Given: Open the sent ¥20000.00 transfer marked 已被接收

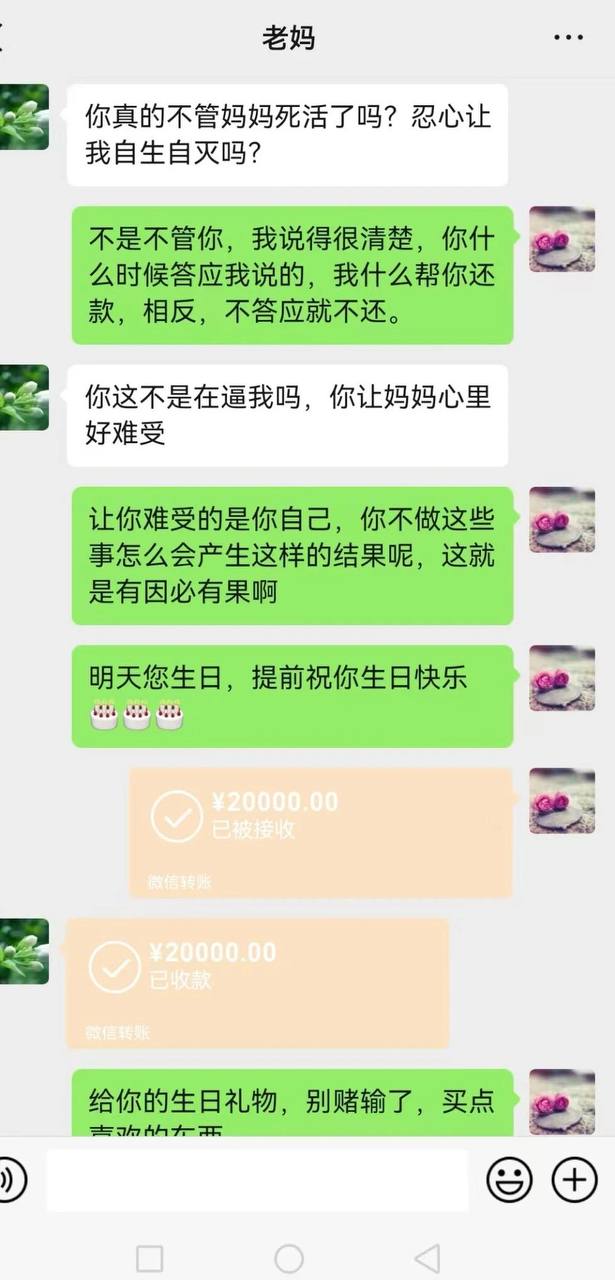Looking at the screenshot, I should pyautogui.click(x=320, y=832).
